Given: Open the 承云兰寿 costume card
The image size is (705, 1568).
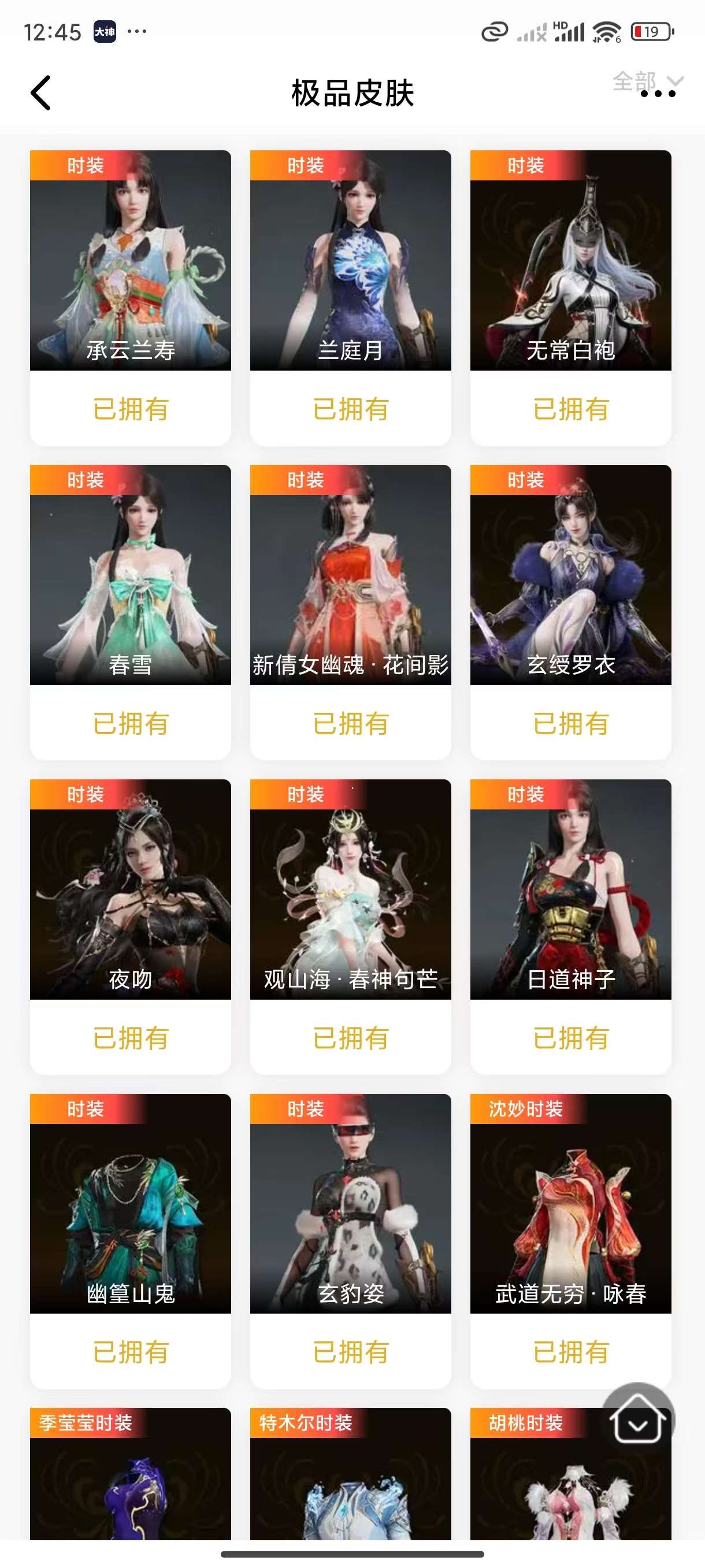Looking at the screenshot, I should click(130, 261).
